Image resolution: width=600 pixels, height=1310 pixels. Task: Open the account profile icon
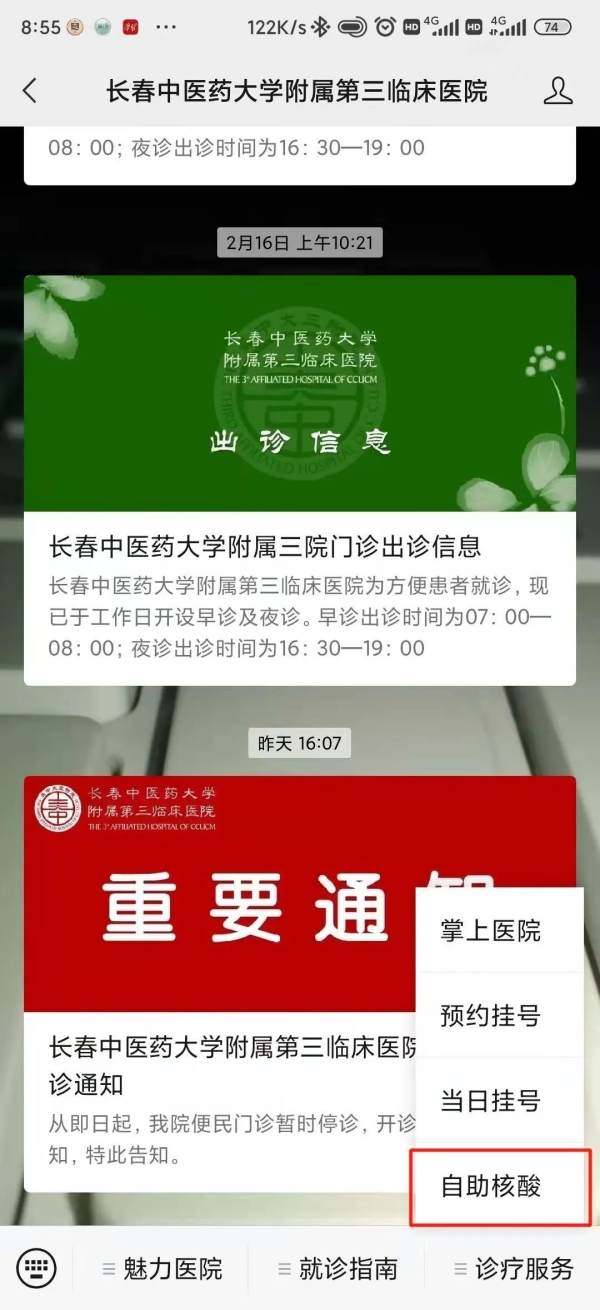(x=557, y=91)
